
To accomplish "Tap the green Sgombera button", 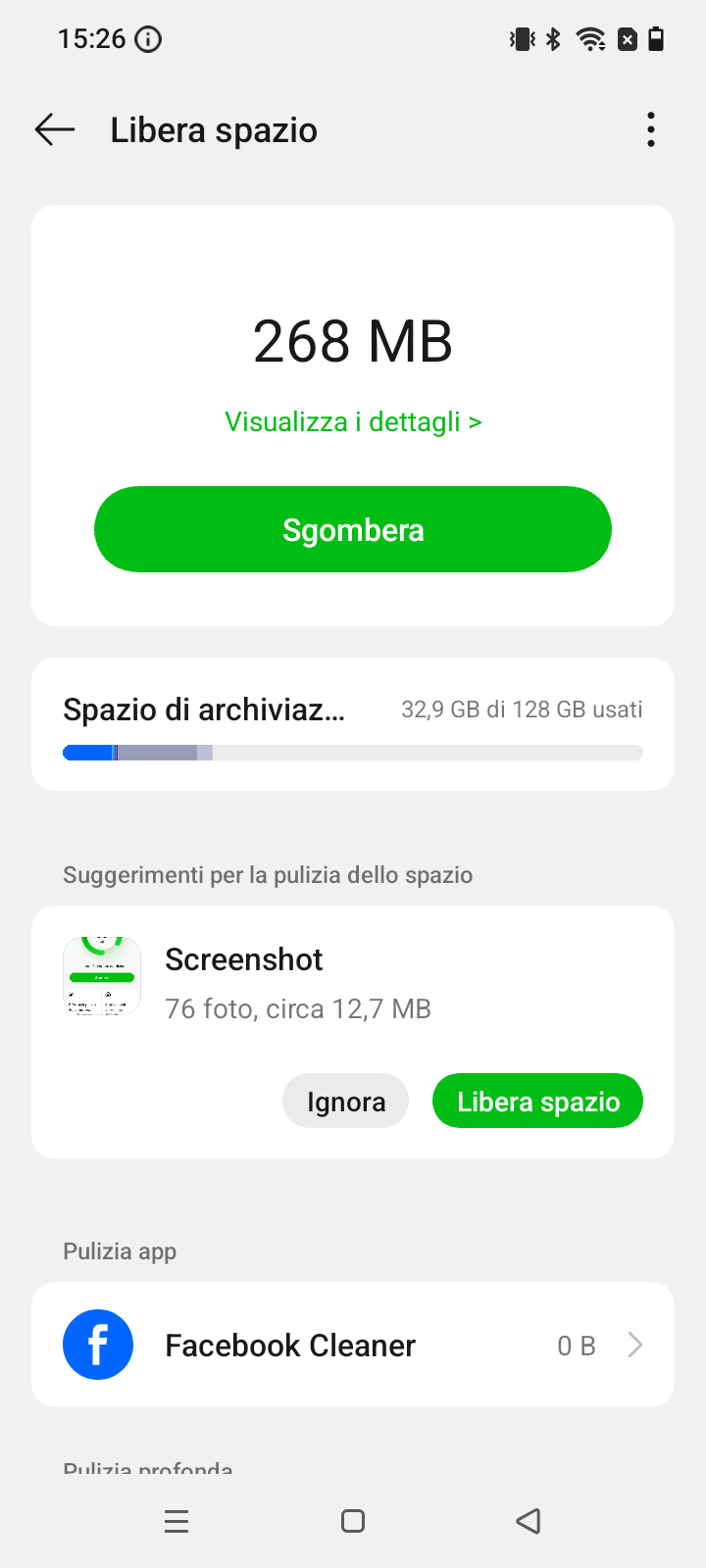I will point(353,529).
